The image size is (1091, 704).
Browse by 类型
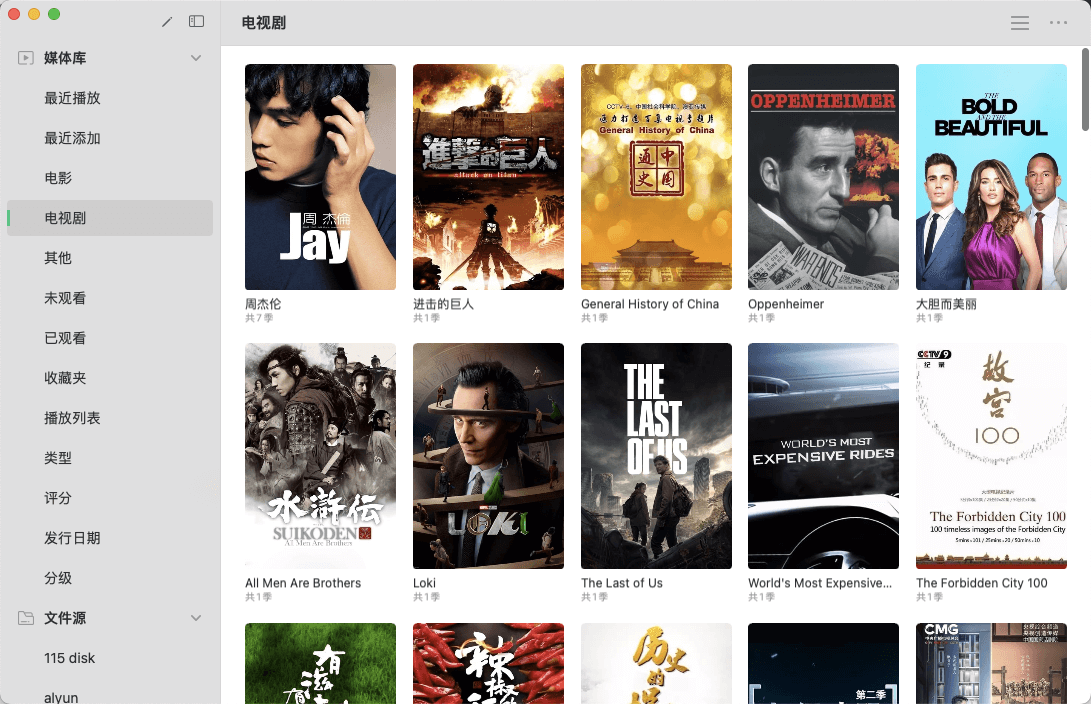click(x=58, y=458)
